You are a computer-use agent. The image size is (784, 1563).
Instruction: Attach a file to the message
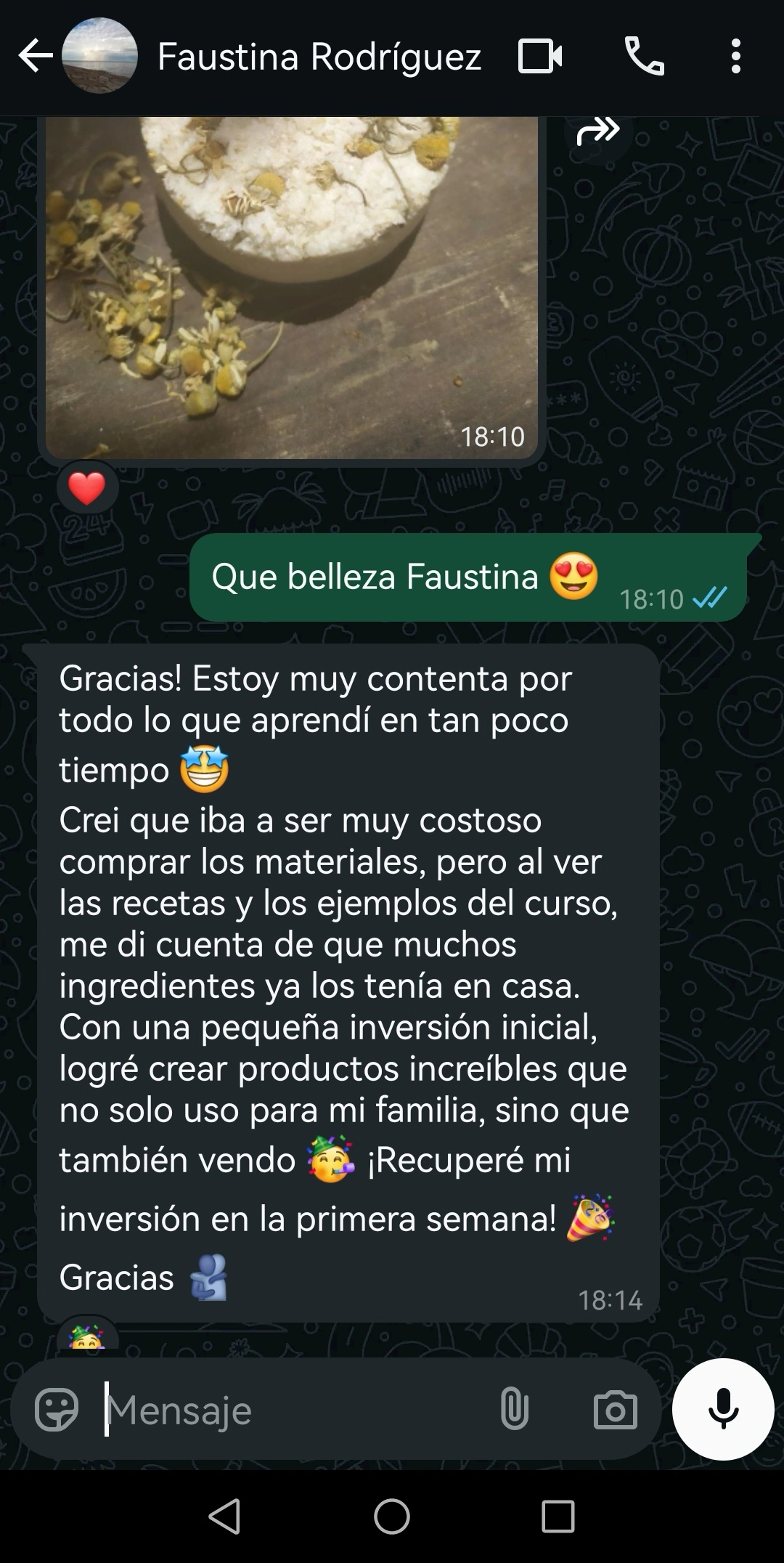(x=514, y=1410)
